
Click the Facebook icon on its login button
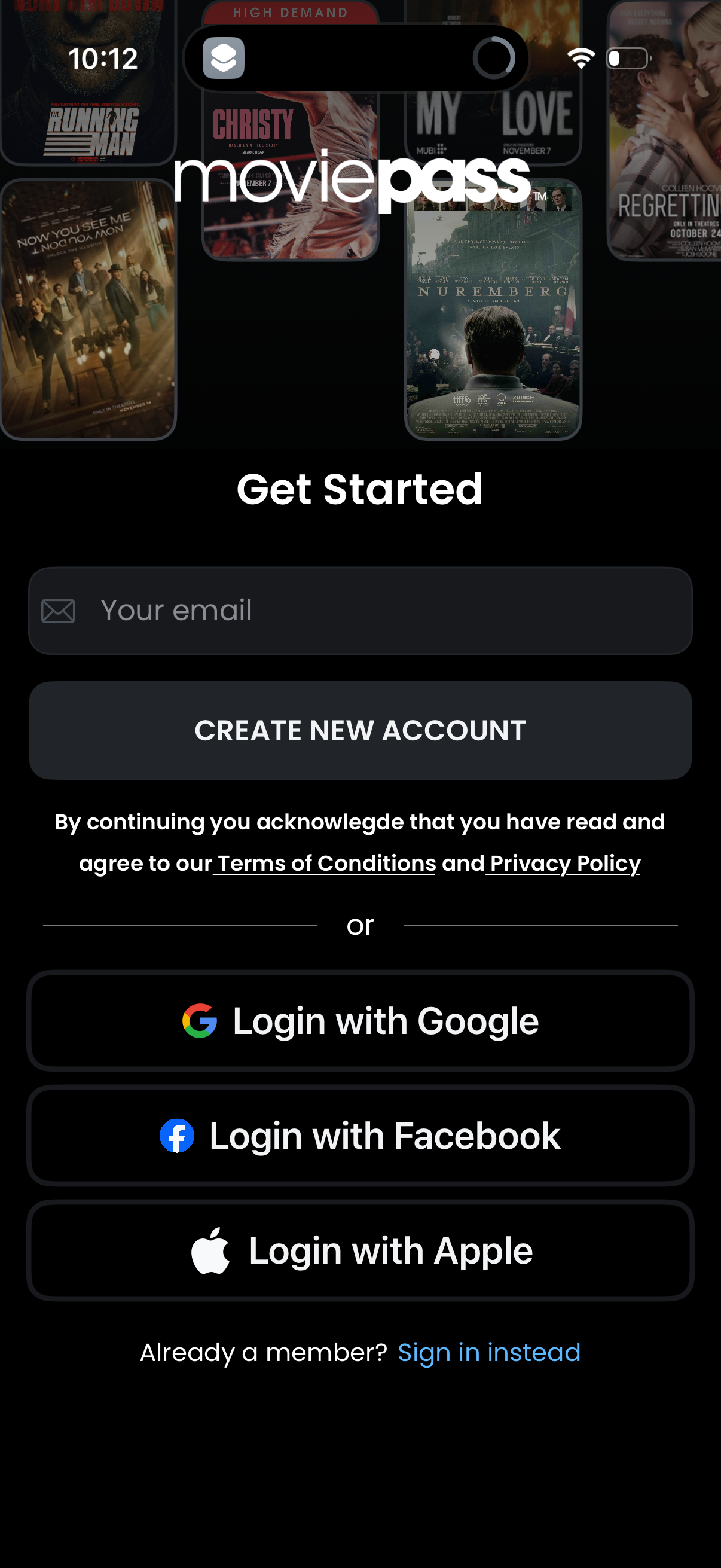click(x=176, y=1134)
